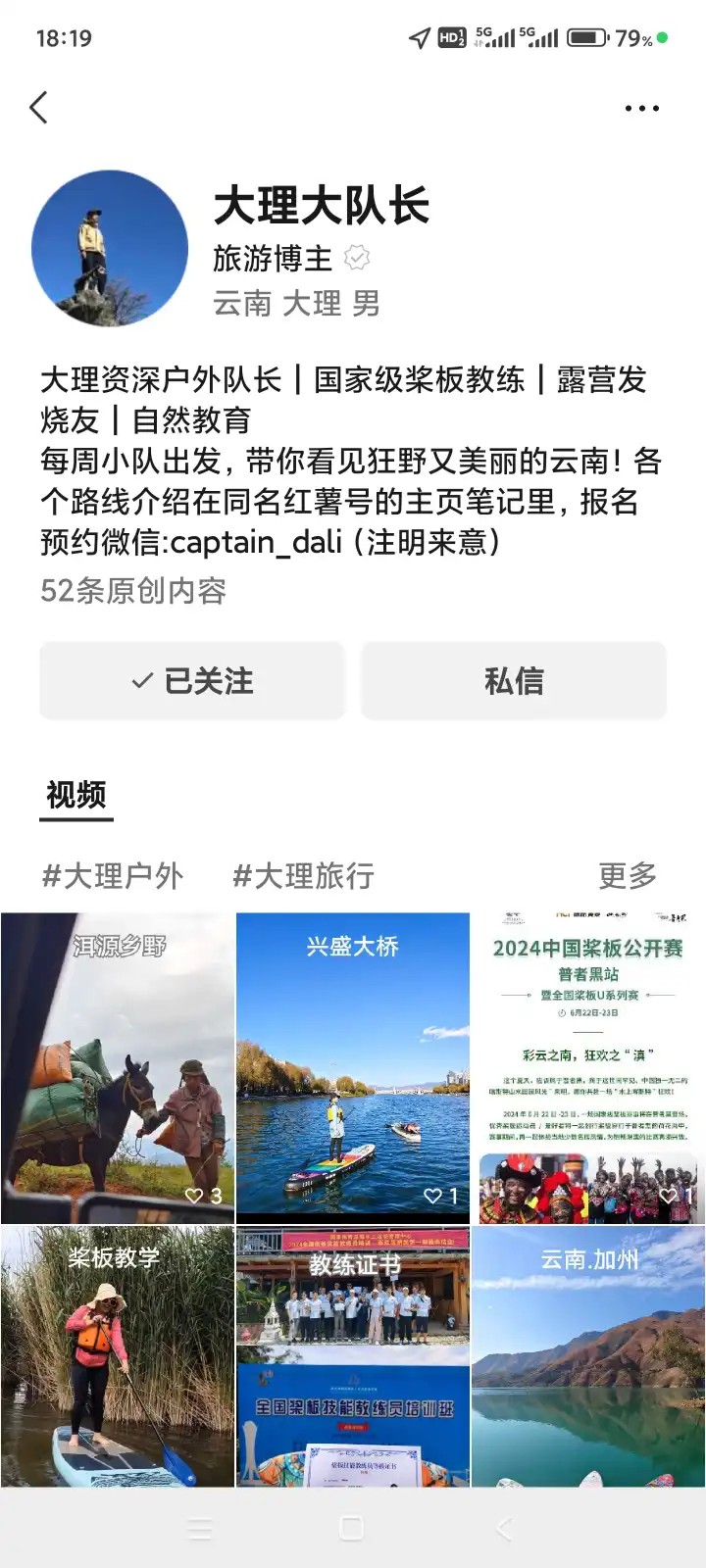Open the three-dot overflow menu
This screenshot has width=706, height=1568.
[x=641, y=108]
